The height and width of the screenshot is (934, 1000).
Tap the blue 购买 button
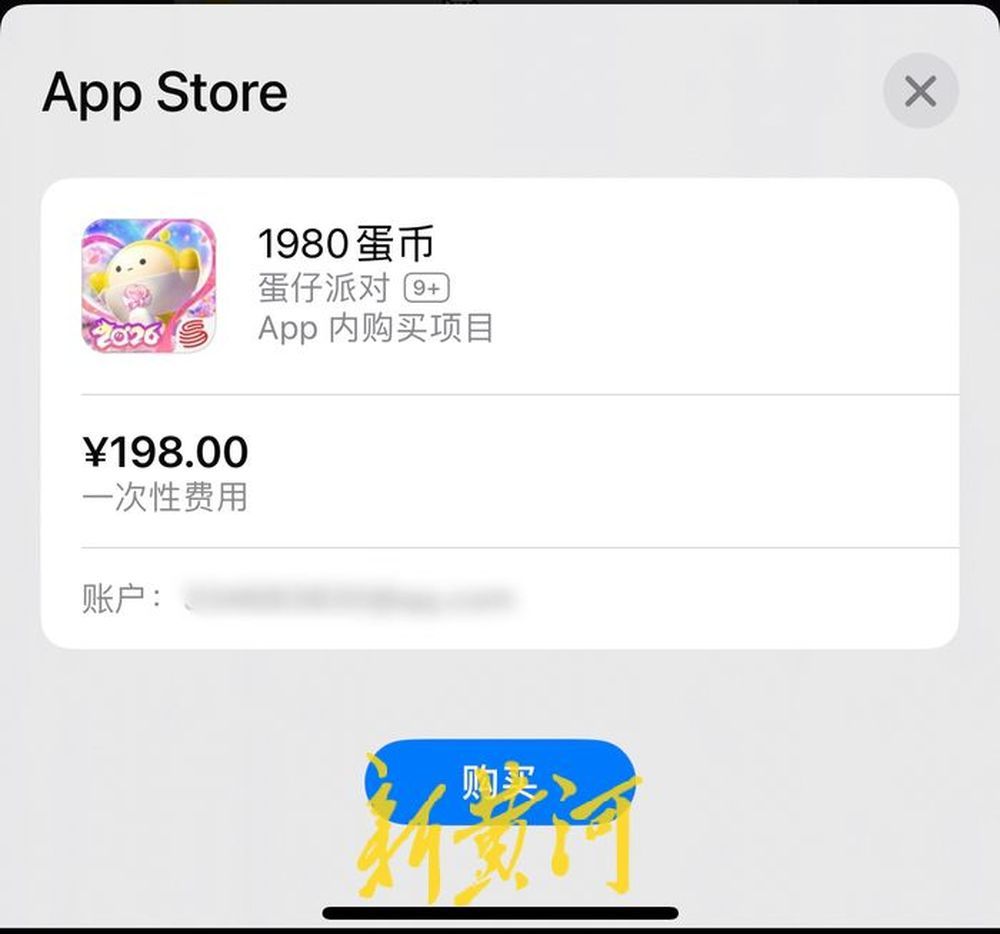tap(500, 782)
